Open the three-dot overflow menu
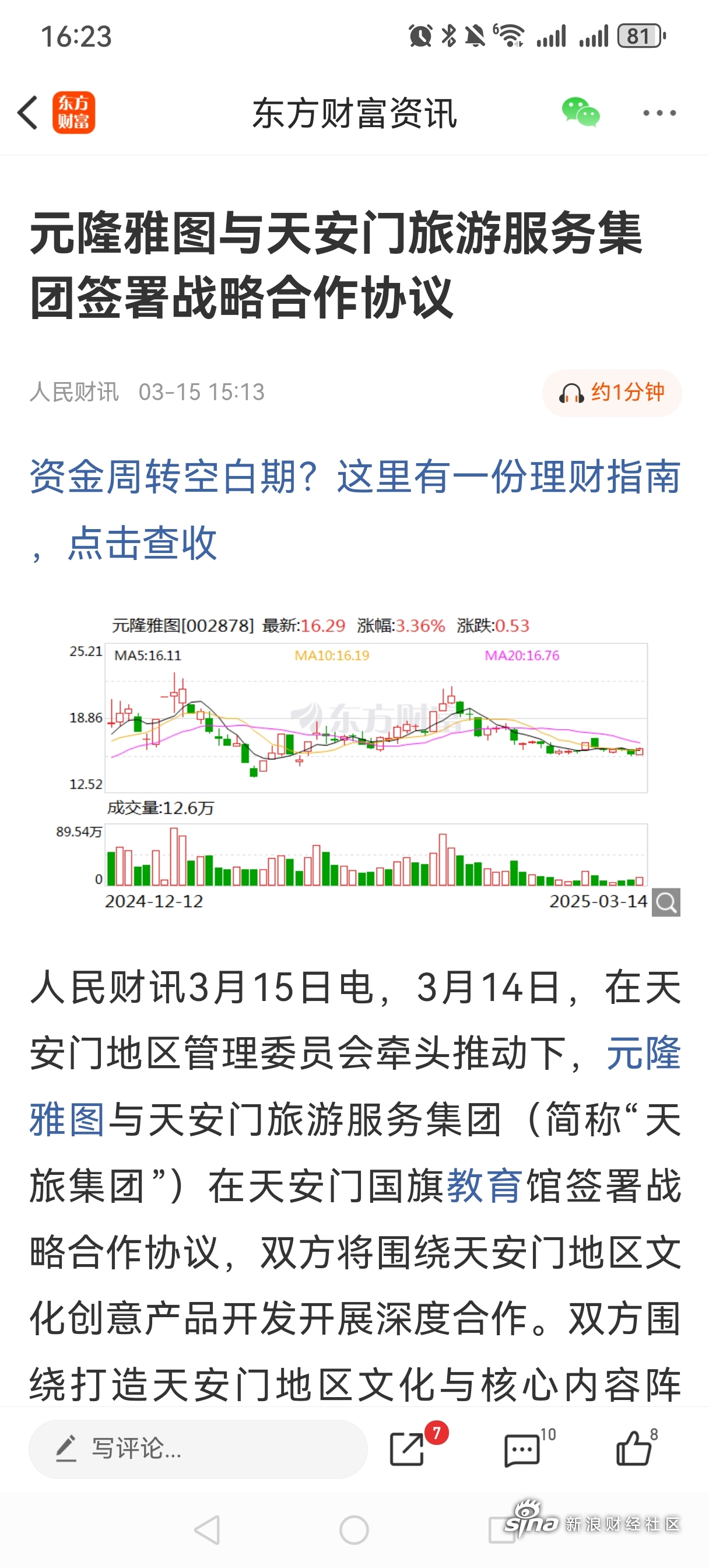This screenshot has height=1568, width=709. coord(659,113)
